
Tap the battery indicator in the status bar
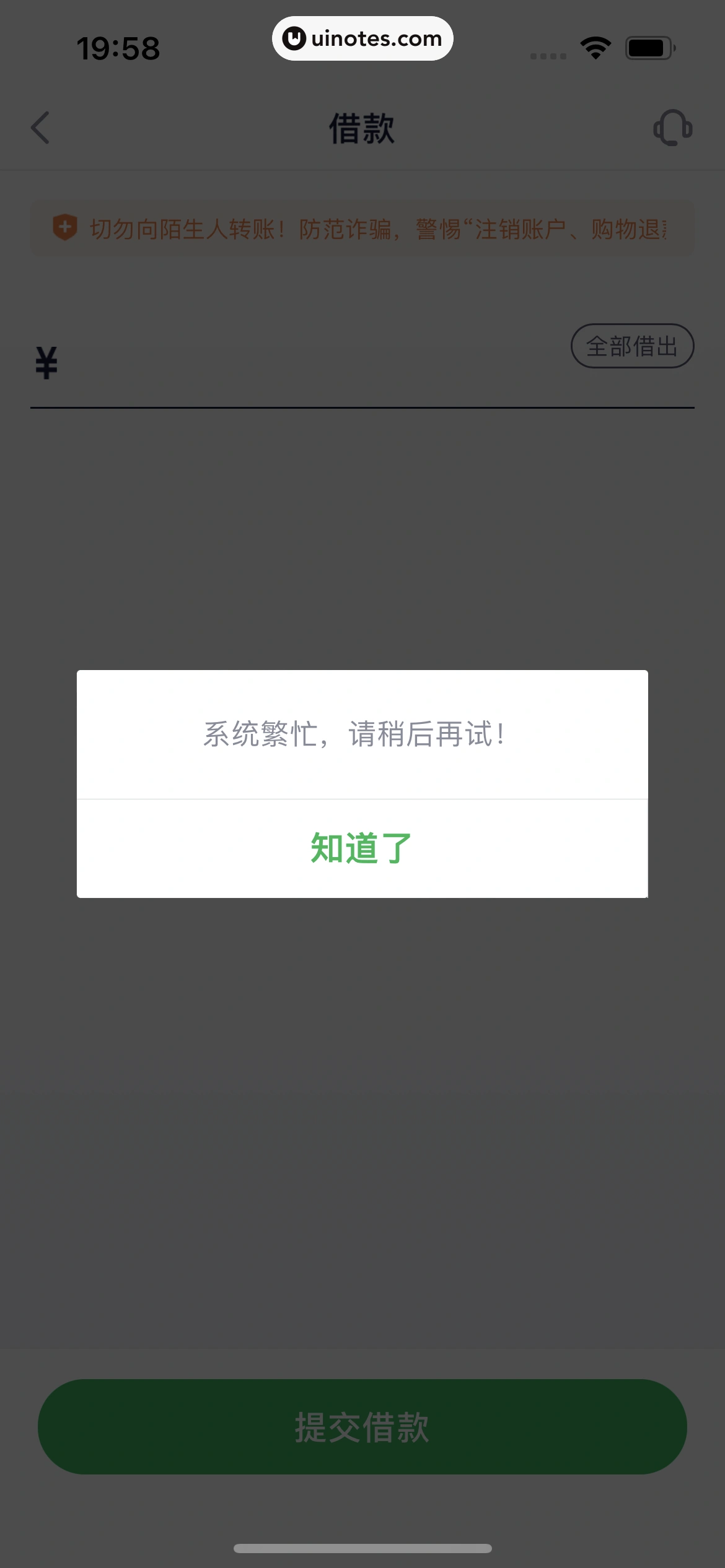point(649,46)
